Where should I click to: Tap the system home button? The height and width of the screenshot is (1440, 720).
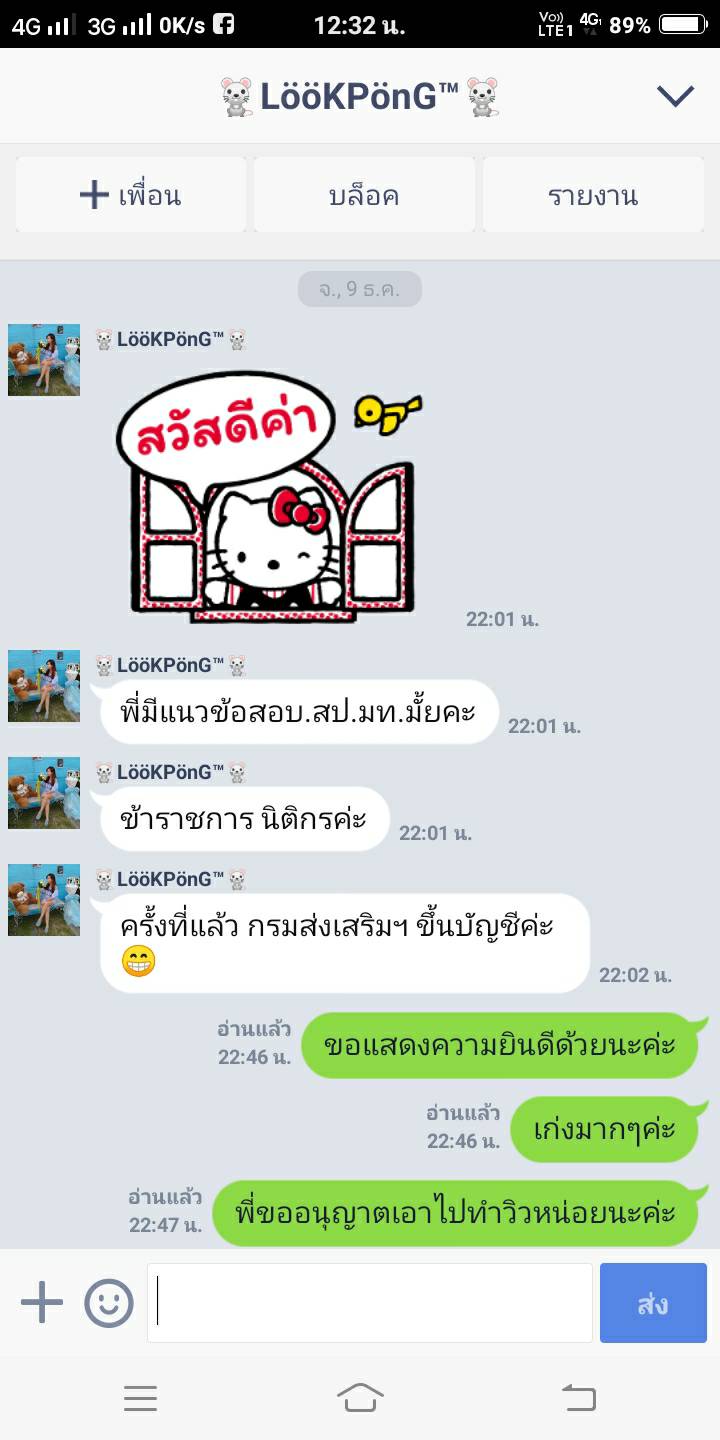click(360, 1397)
